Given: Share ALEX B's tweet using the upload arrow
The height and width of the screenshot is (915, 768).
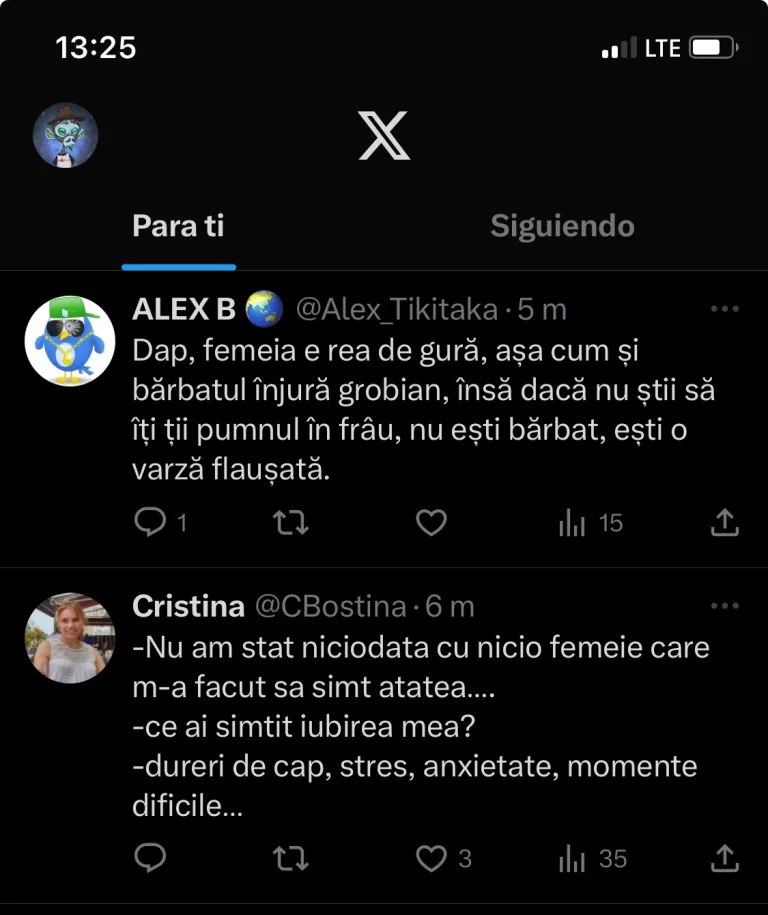Looking at the screenshot, I should tap(723, 522).
